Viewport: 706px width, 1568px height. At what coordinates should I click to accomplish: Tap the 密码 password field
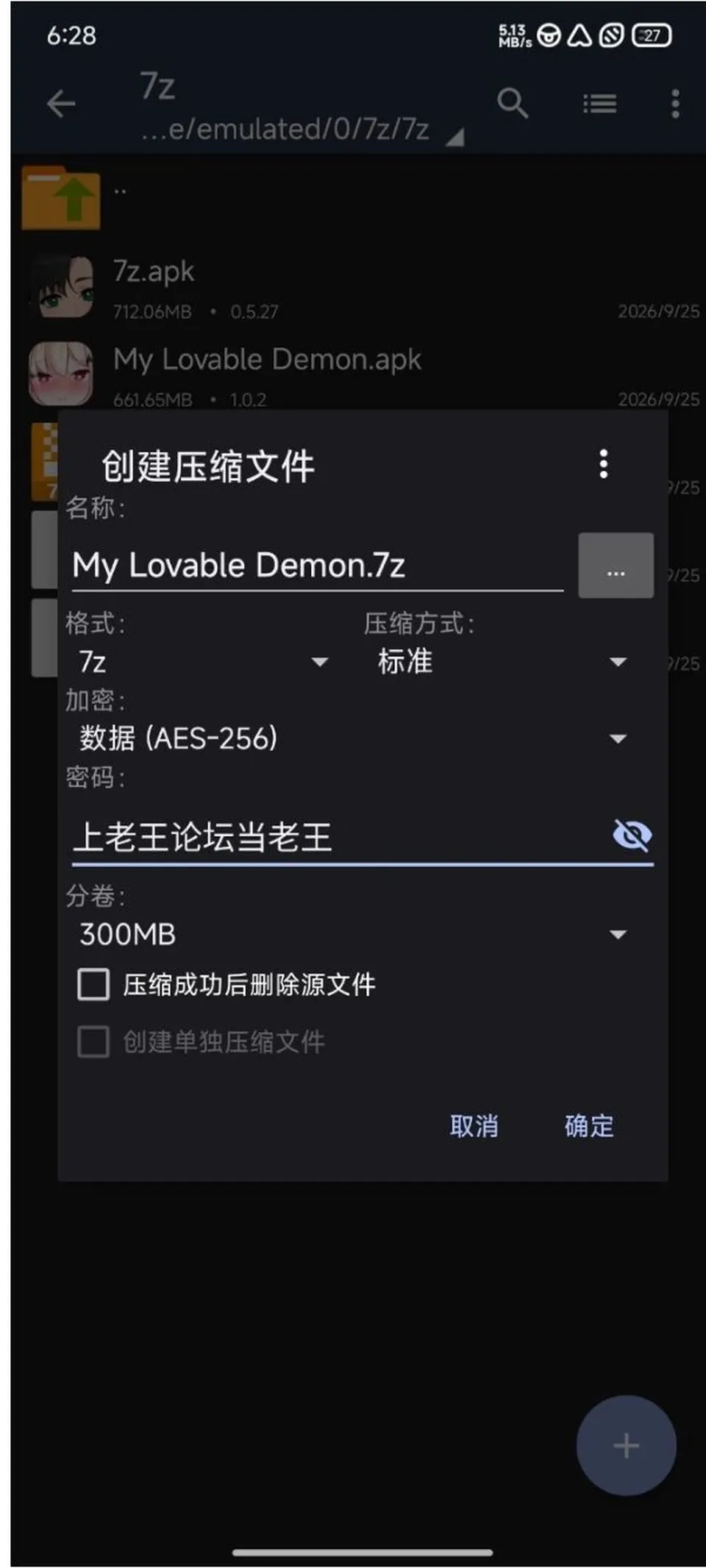(337, 836)
